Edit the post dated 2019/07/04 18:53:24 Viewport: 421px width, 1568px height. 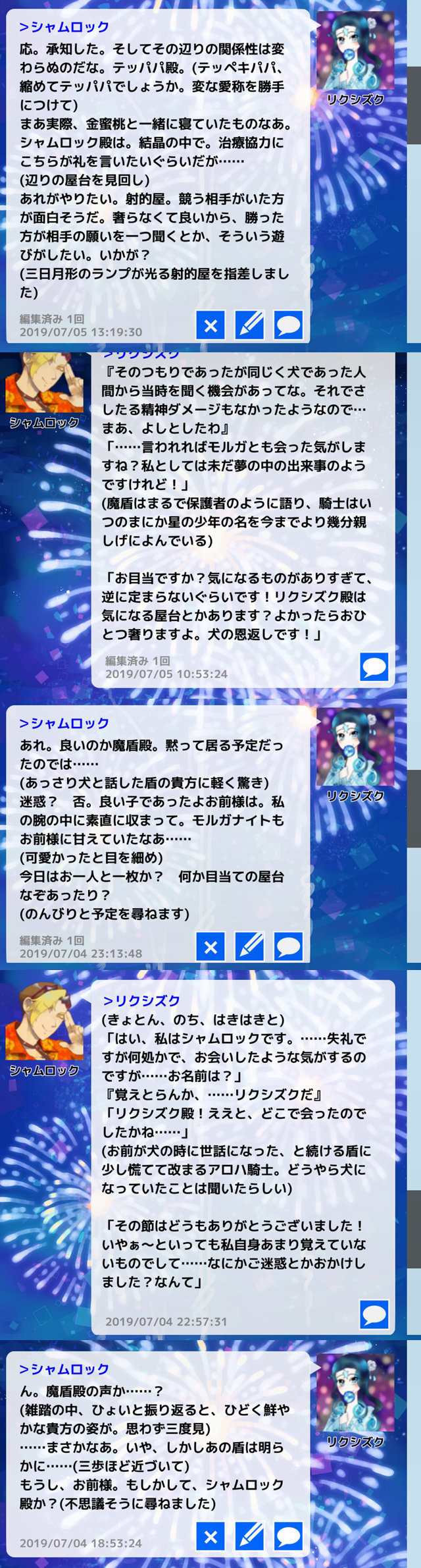coord(249,1536)
